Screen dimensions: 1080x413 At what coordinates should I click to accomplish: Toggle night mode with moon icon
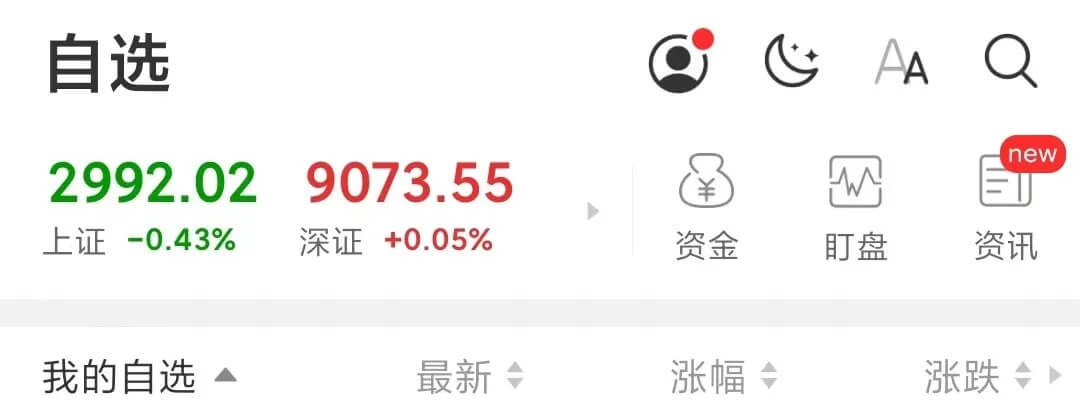[x=791, y=62]
